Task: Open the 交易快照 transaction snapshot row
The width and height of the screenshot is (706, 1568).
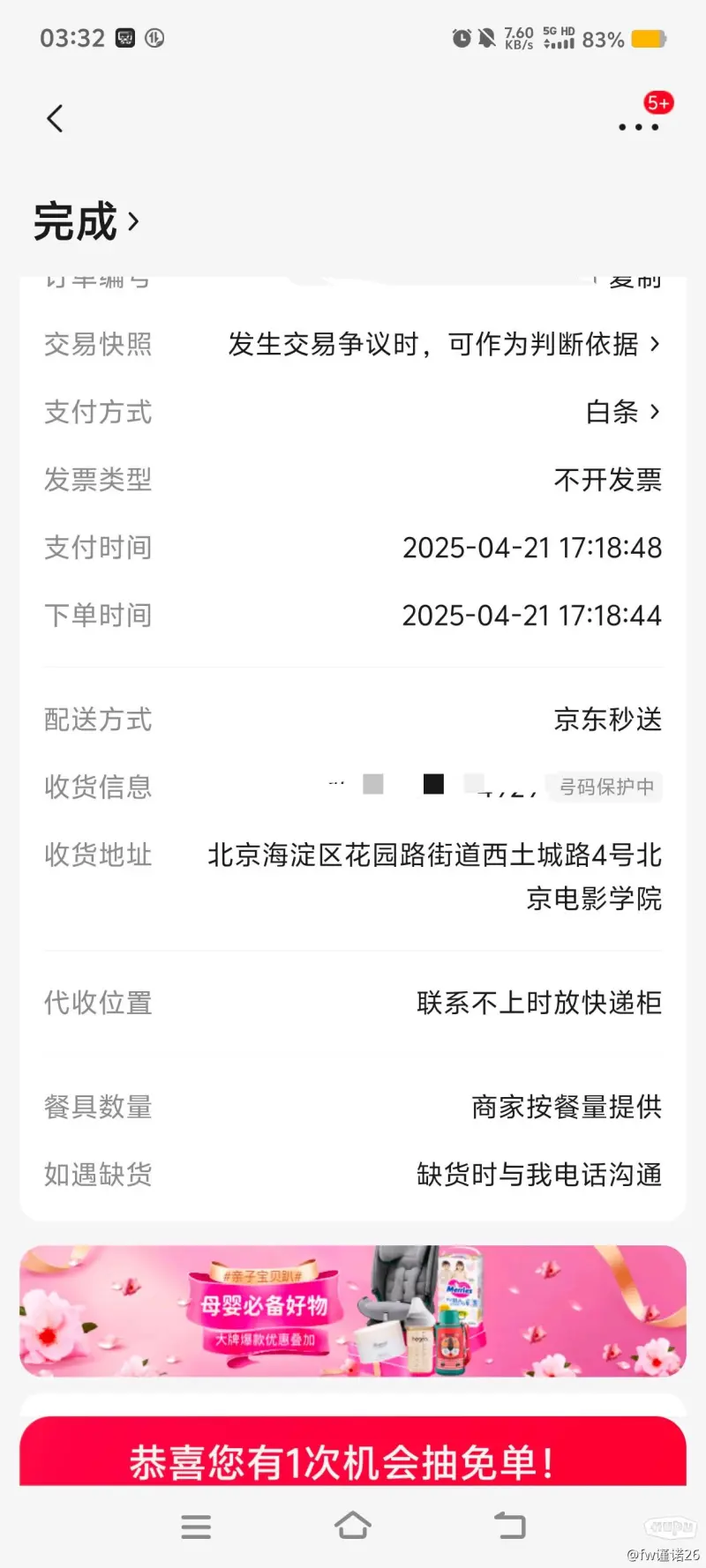Action: point(353,344)
